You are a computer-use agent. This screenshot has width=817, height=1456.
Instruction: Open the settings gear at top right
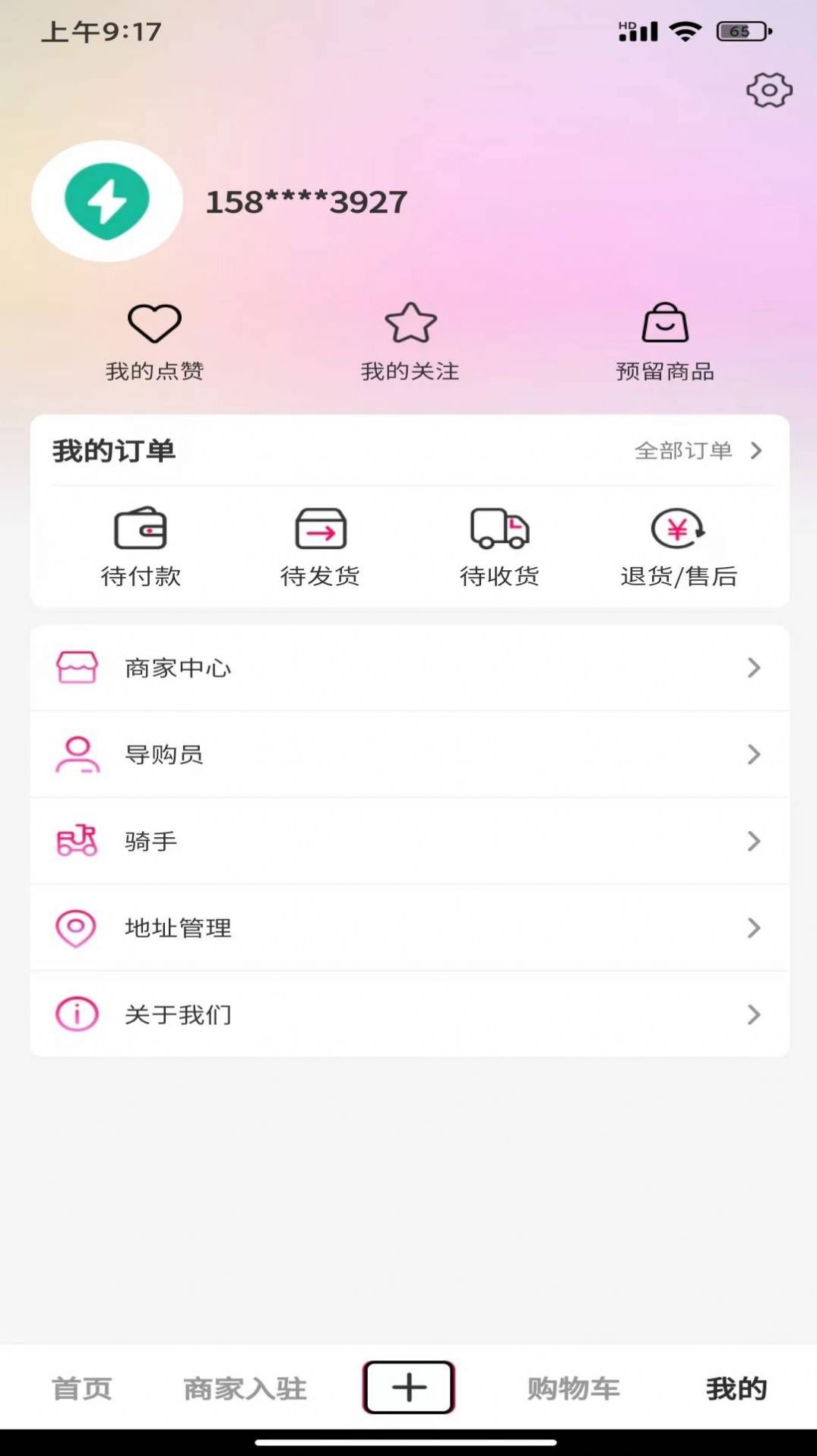tap(770, 89)
